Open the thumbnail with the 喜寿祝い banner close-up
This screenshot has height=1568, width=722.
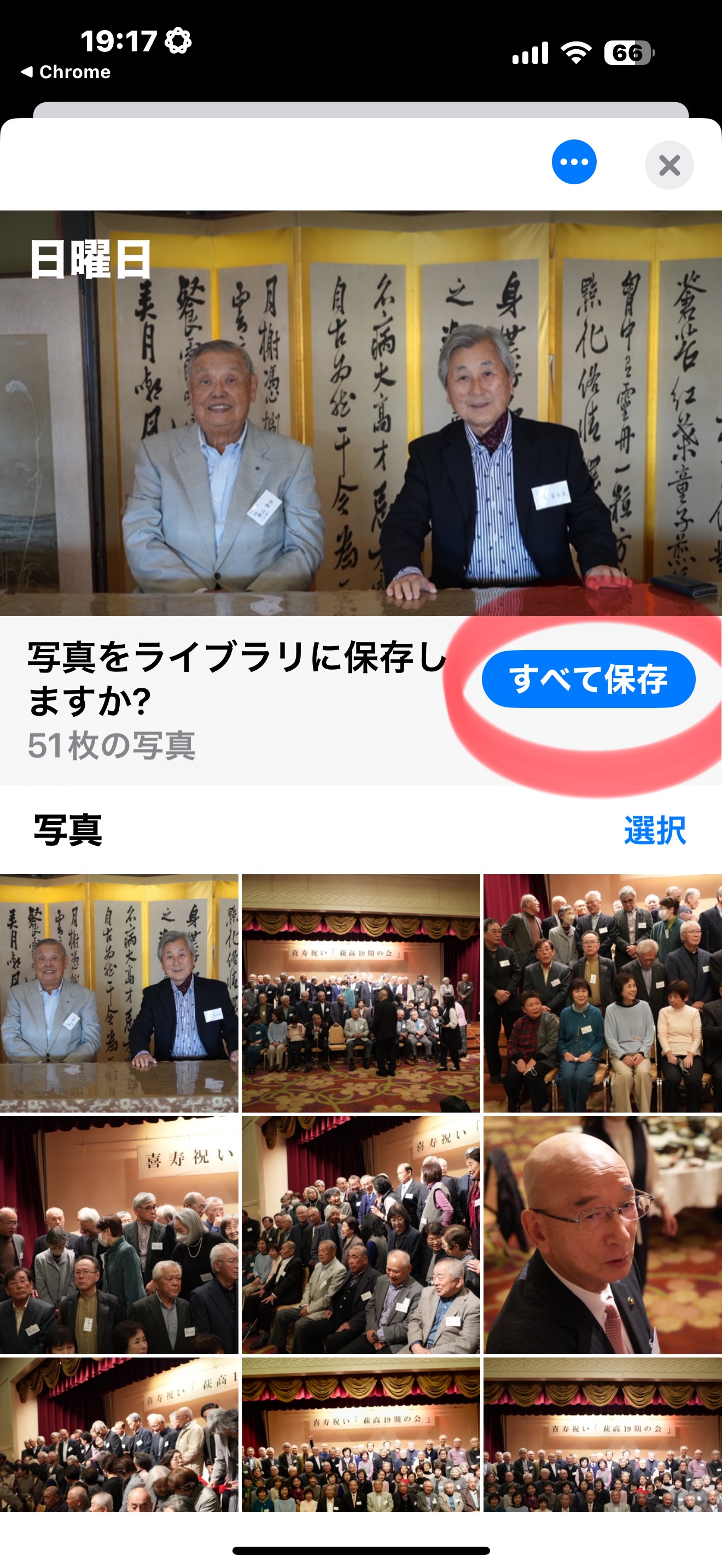coord(119,1234)
